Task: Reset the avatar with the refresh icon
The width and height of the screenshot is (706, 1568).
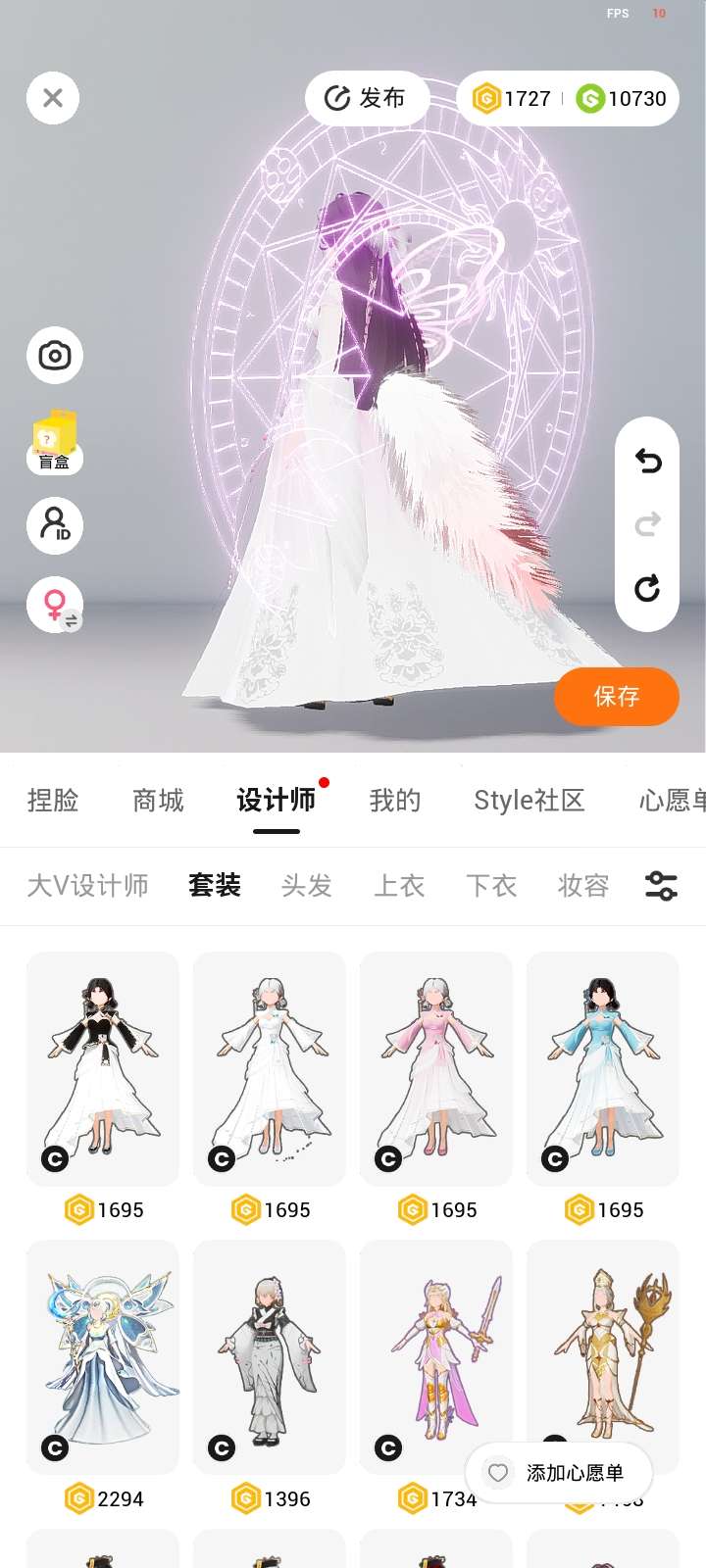Action: point(647,588)
